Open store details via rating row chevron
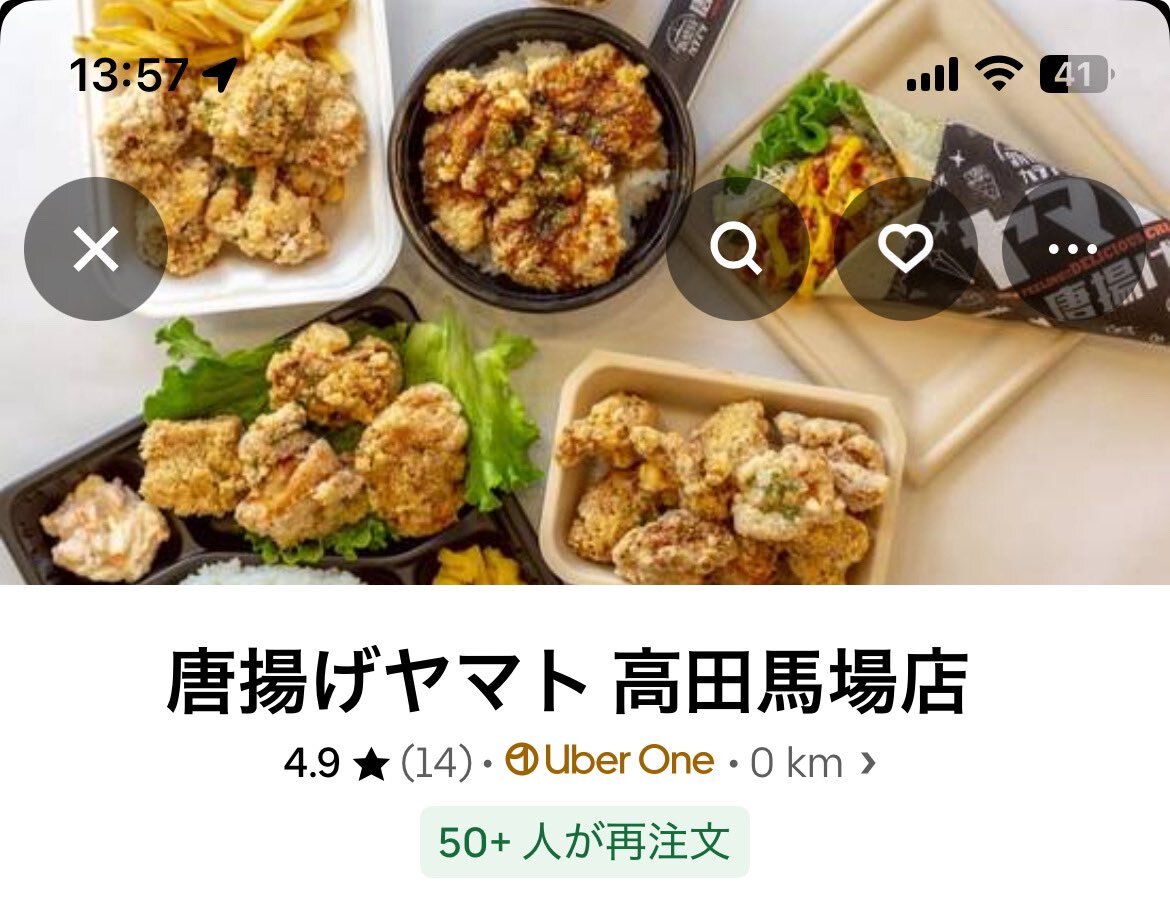Image resolution: width=1170 pixels, height=902 pixels. (x=868, y=762)
